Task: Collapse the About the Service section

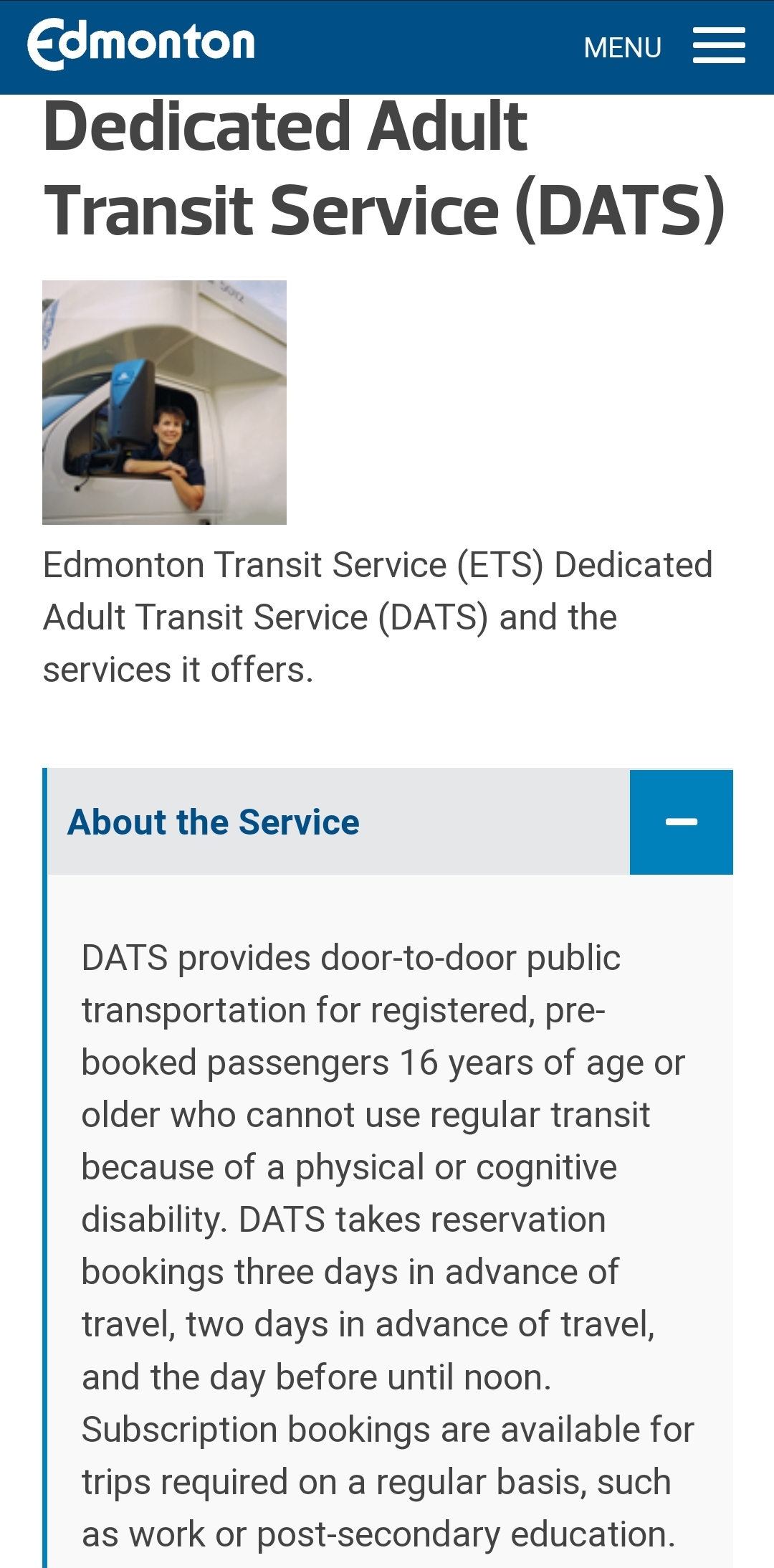Action: (681, 822)
